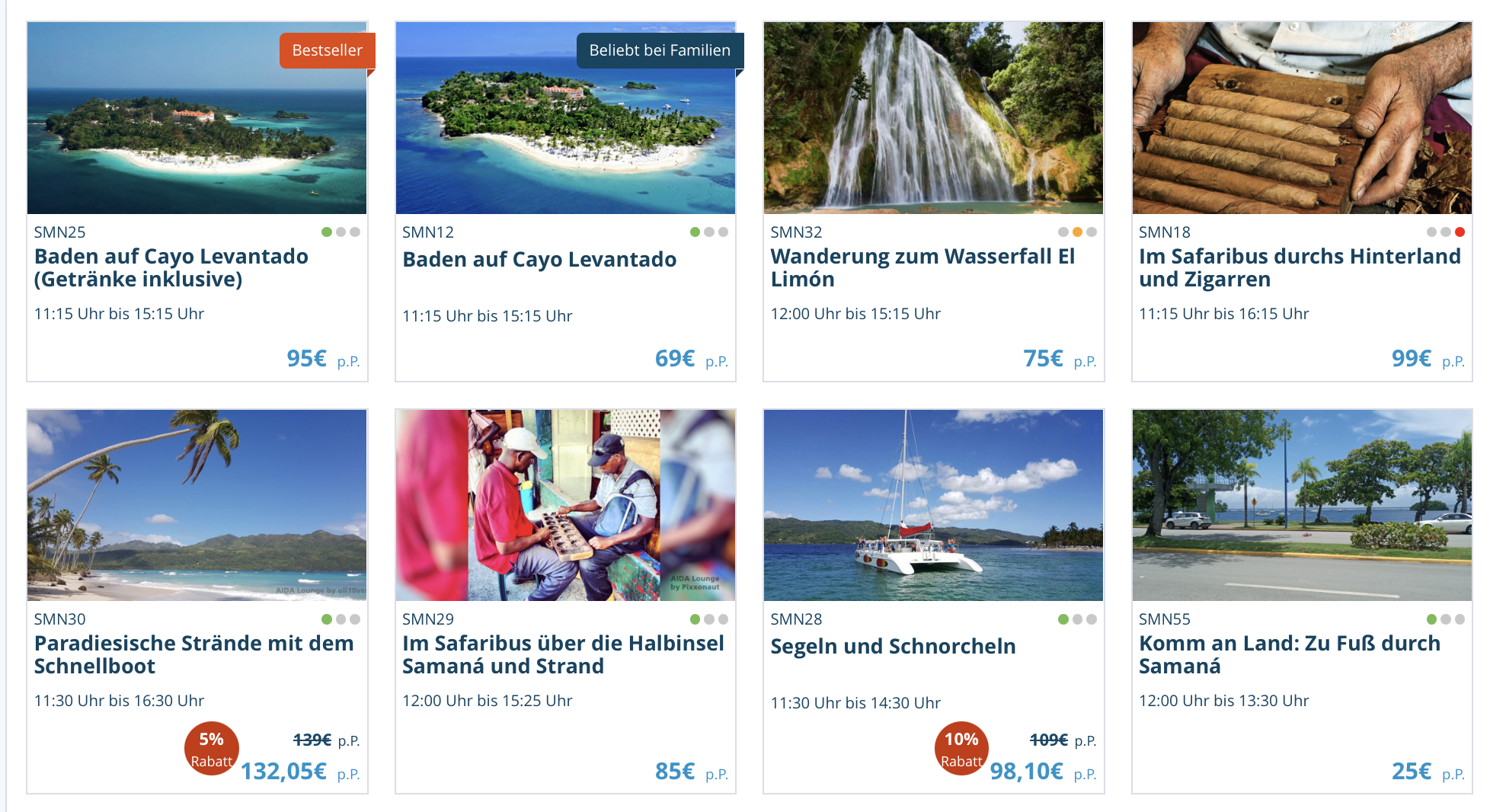Open SMN25 Baden auf Cayo Levantado Getränke inklusive
1490x812 pixels.
(171, 267)
